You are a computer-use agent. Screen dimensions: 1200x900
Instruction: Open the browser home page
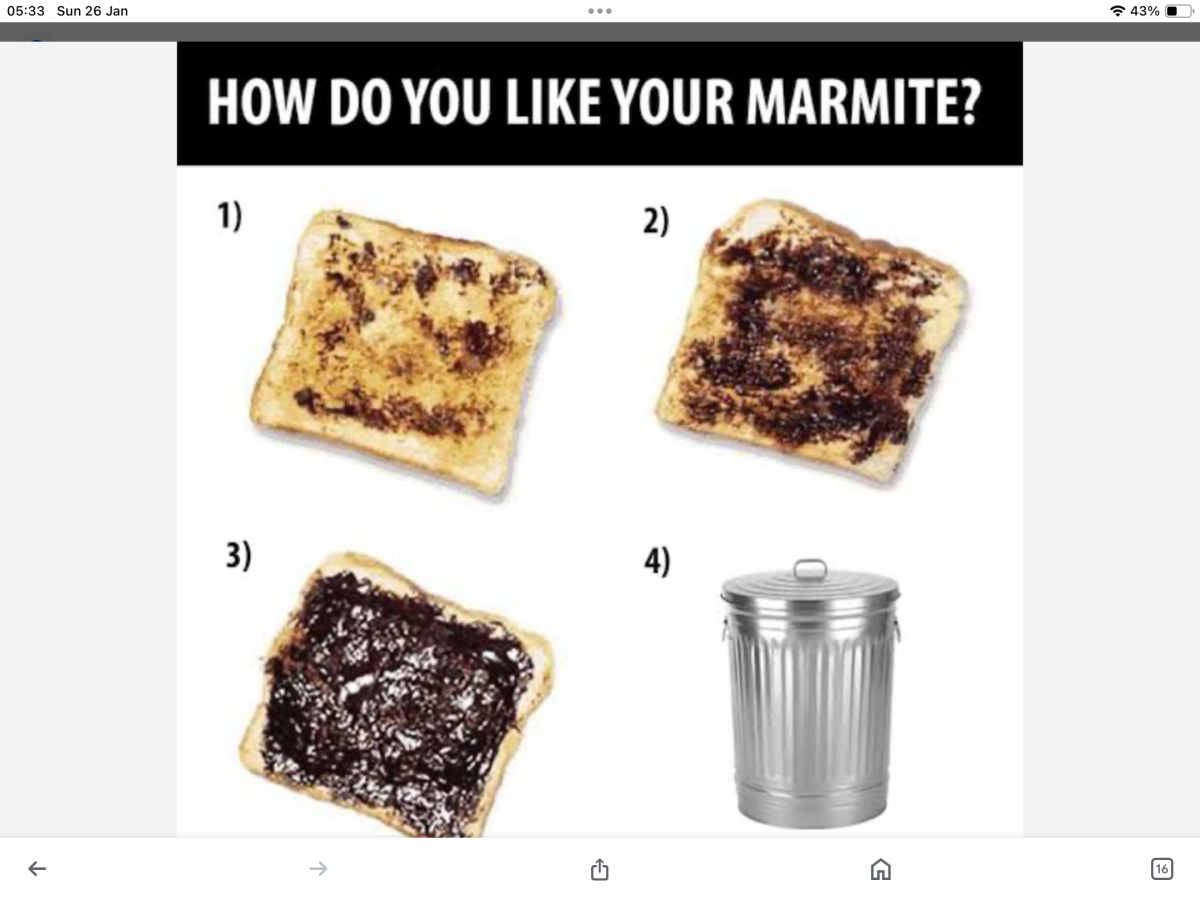click(880, 869)
